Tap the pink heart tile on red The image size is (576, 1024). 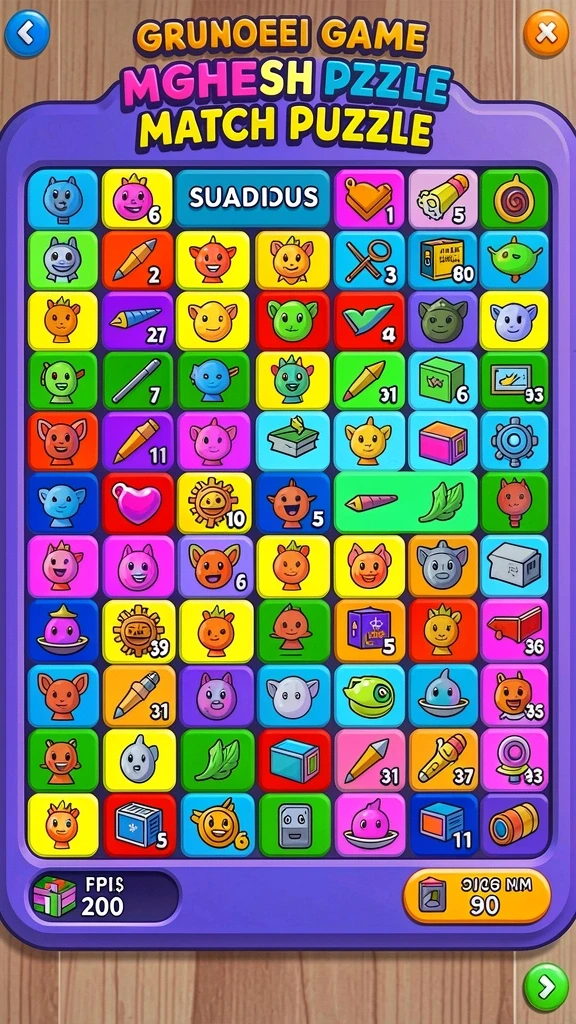(137, 502)
